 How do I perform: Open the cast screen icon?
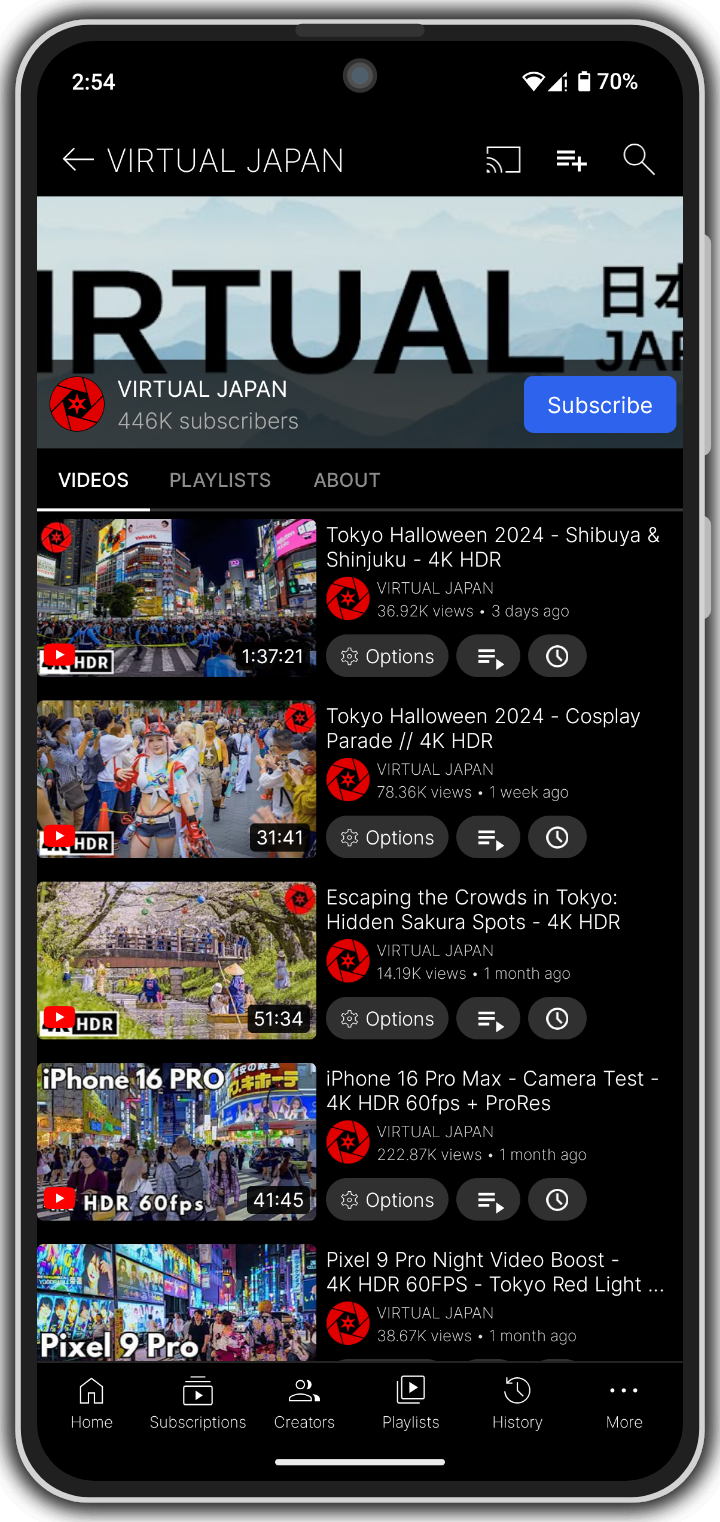click(503, 160)
